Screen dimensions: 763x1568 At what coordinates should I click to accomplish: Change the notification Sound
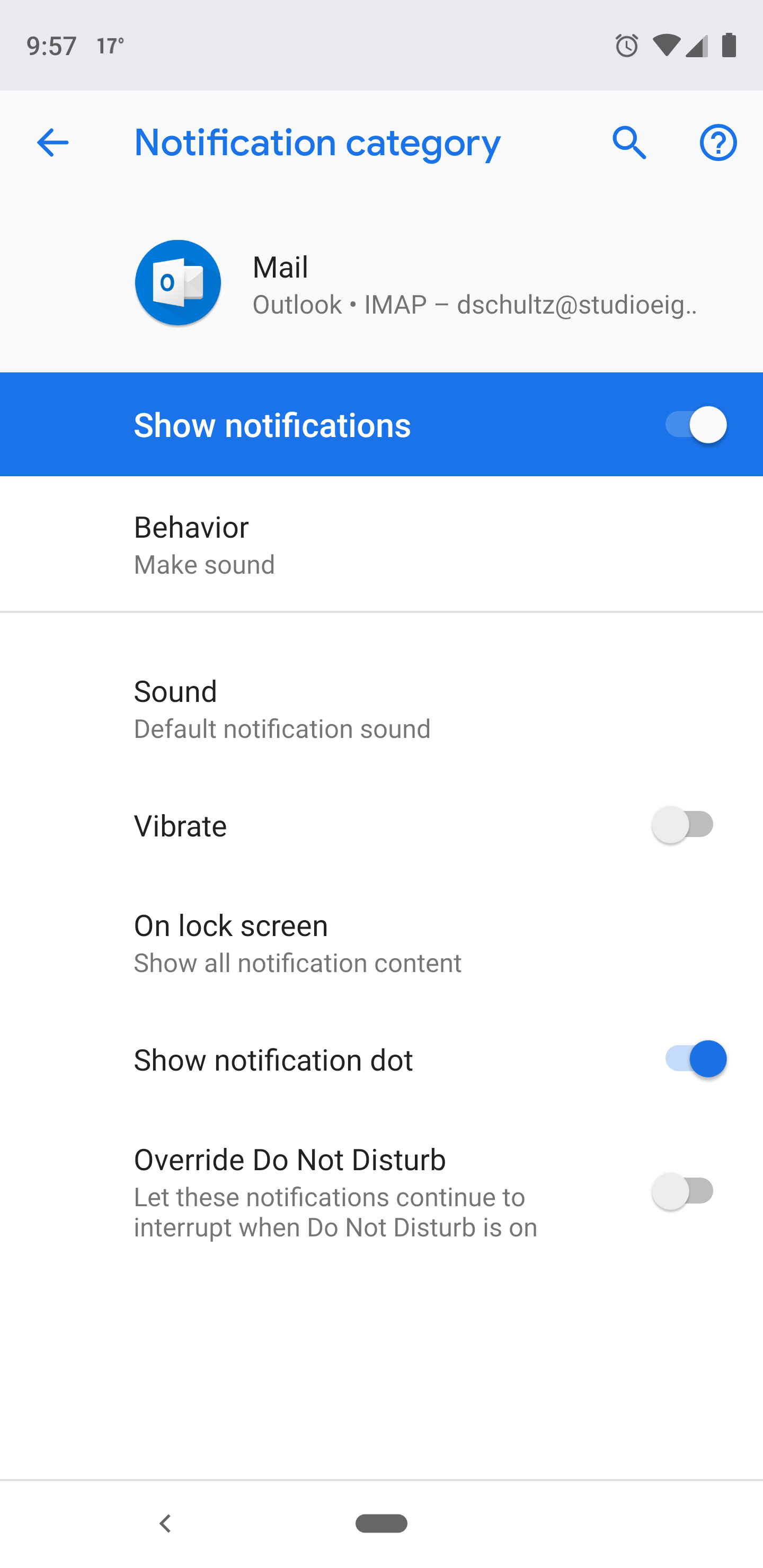tap(381, 709)
